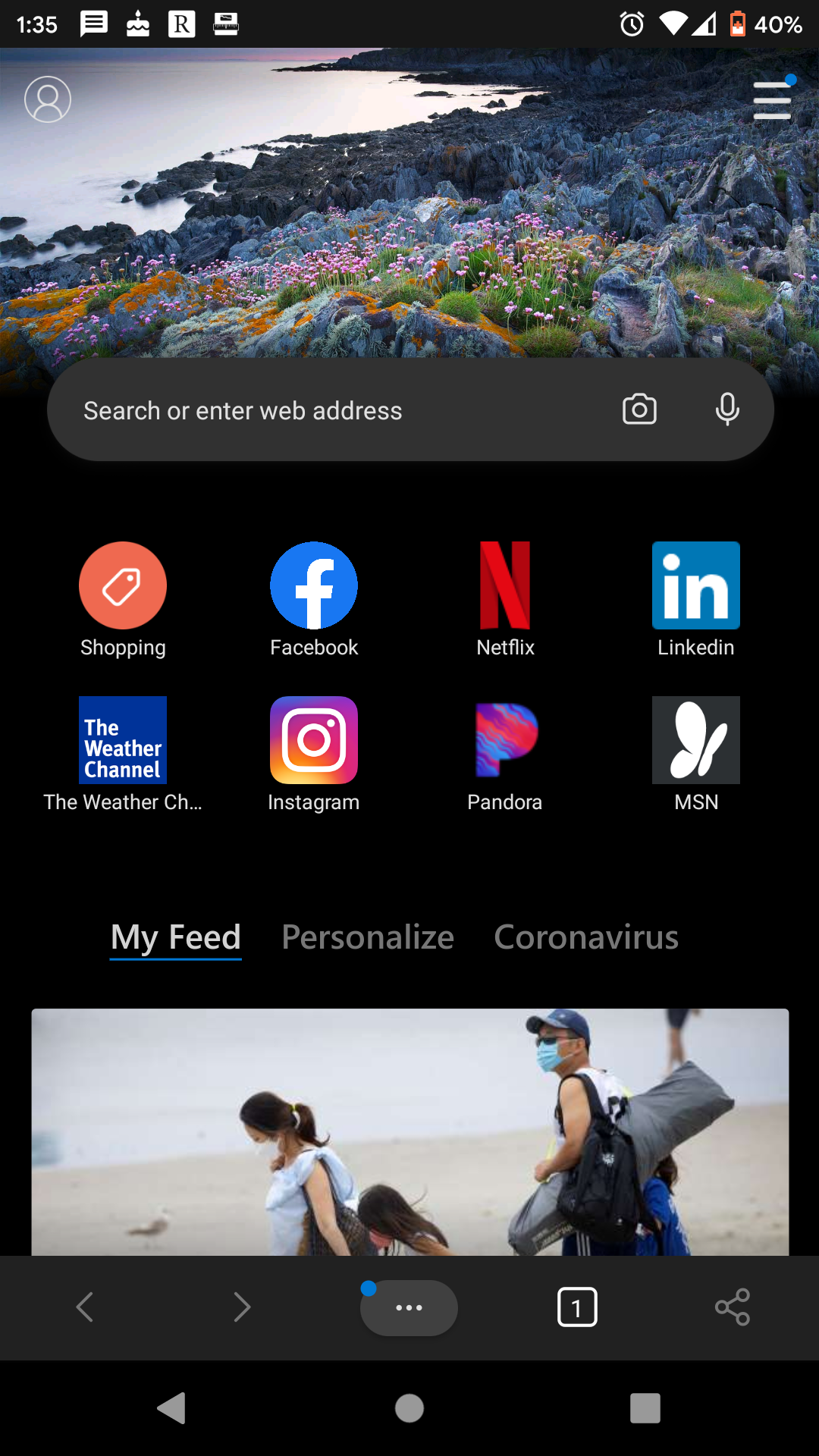Switch to the Personalize tab

coord(368,937)
